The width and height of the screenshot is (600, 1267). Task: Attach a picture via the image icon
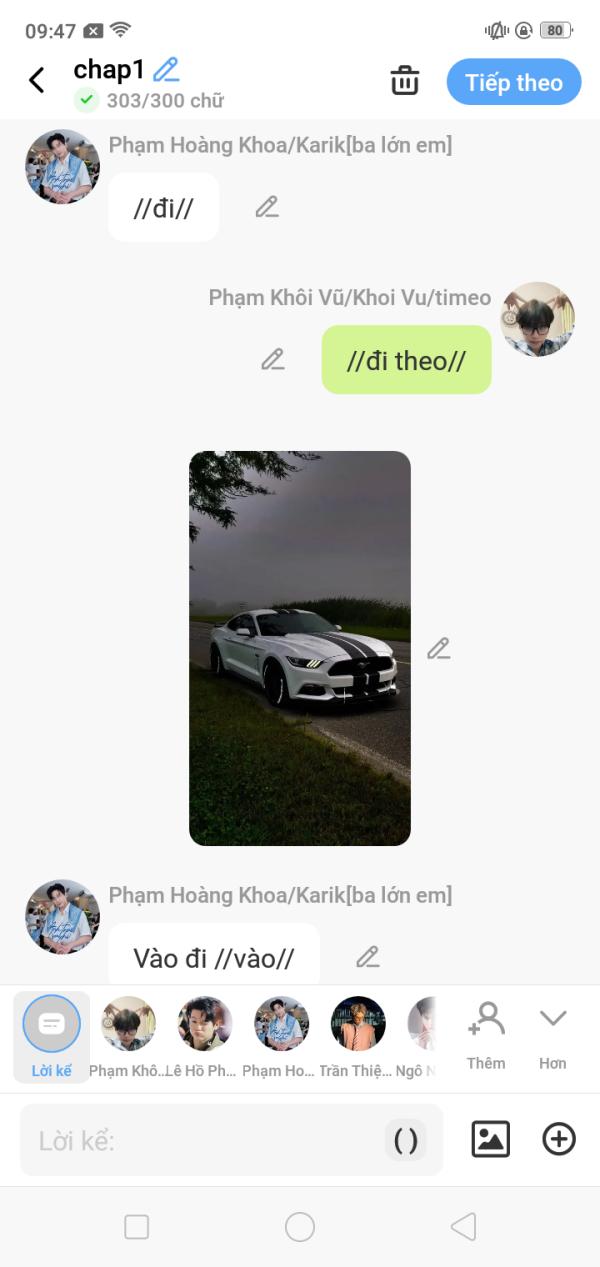(x=490, y=1139)
